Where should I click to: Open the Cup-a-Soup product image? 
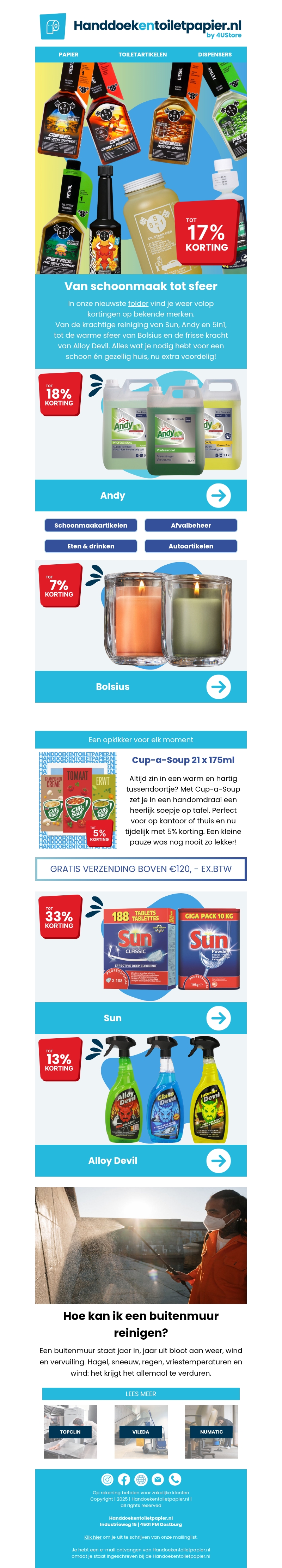(x=78, y=800)
